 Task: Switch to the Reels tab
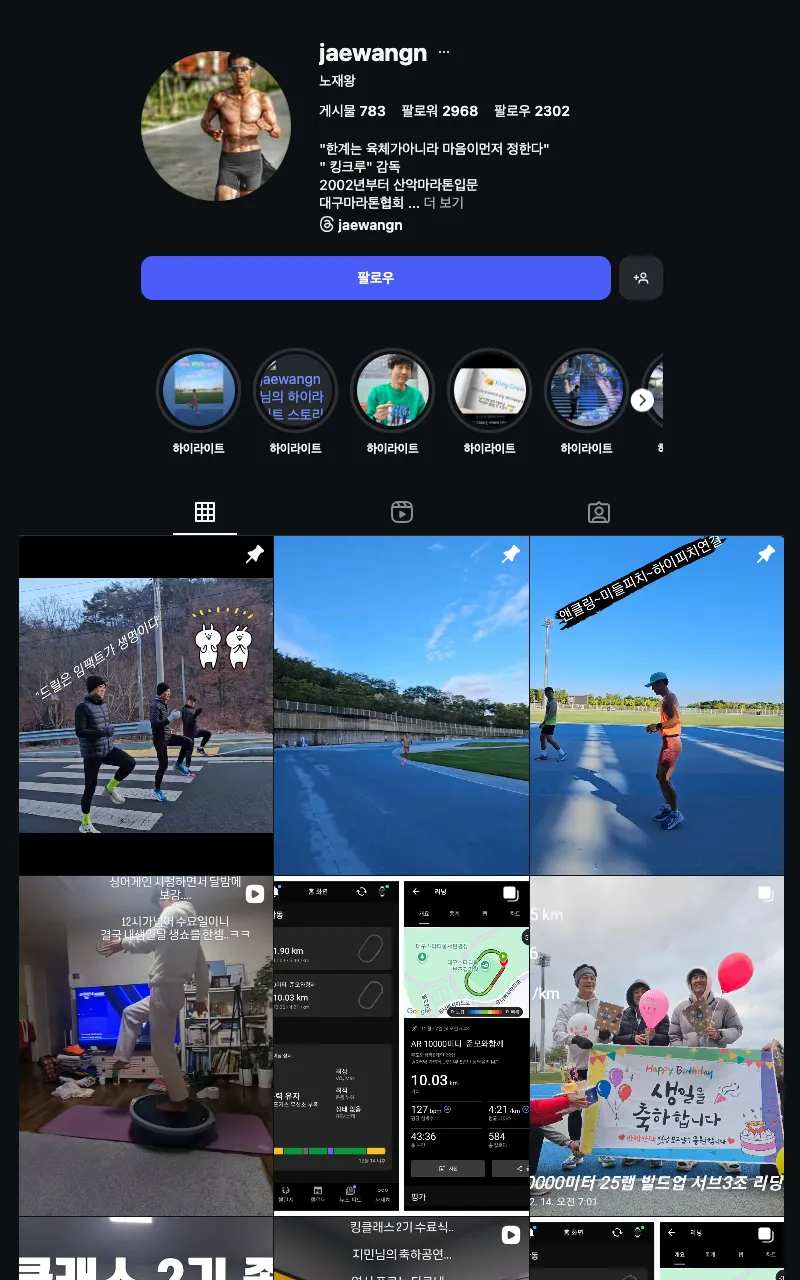[x=402, y=513]
